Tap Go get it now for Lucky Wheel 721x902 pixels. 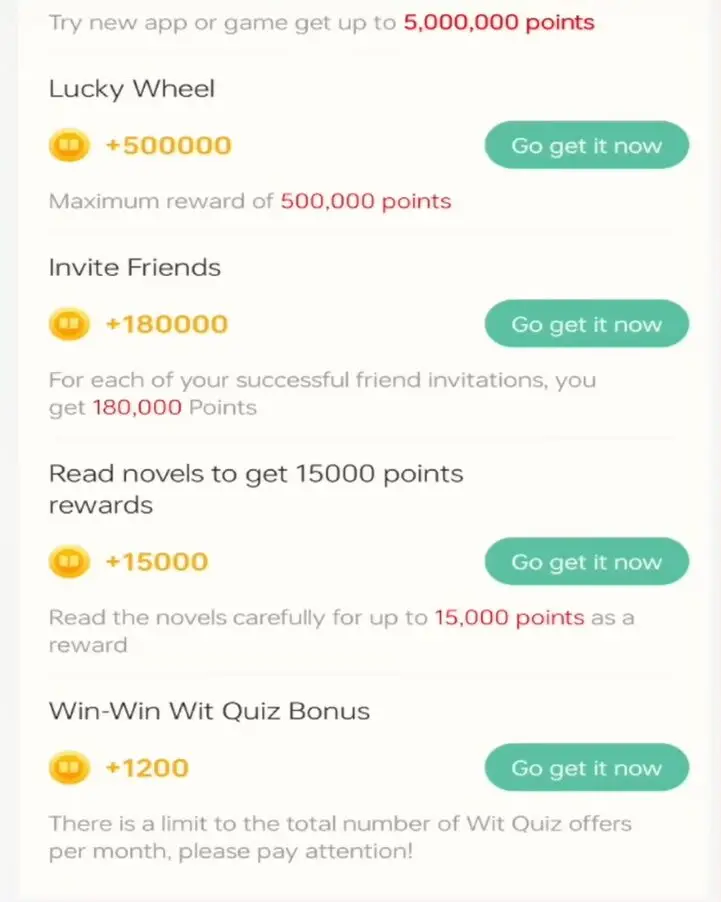pos(587,146)
